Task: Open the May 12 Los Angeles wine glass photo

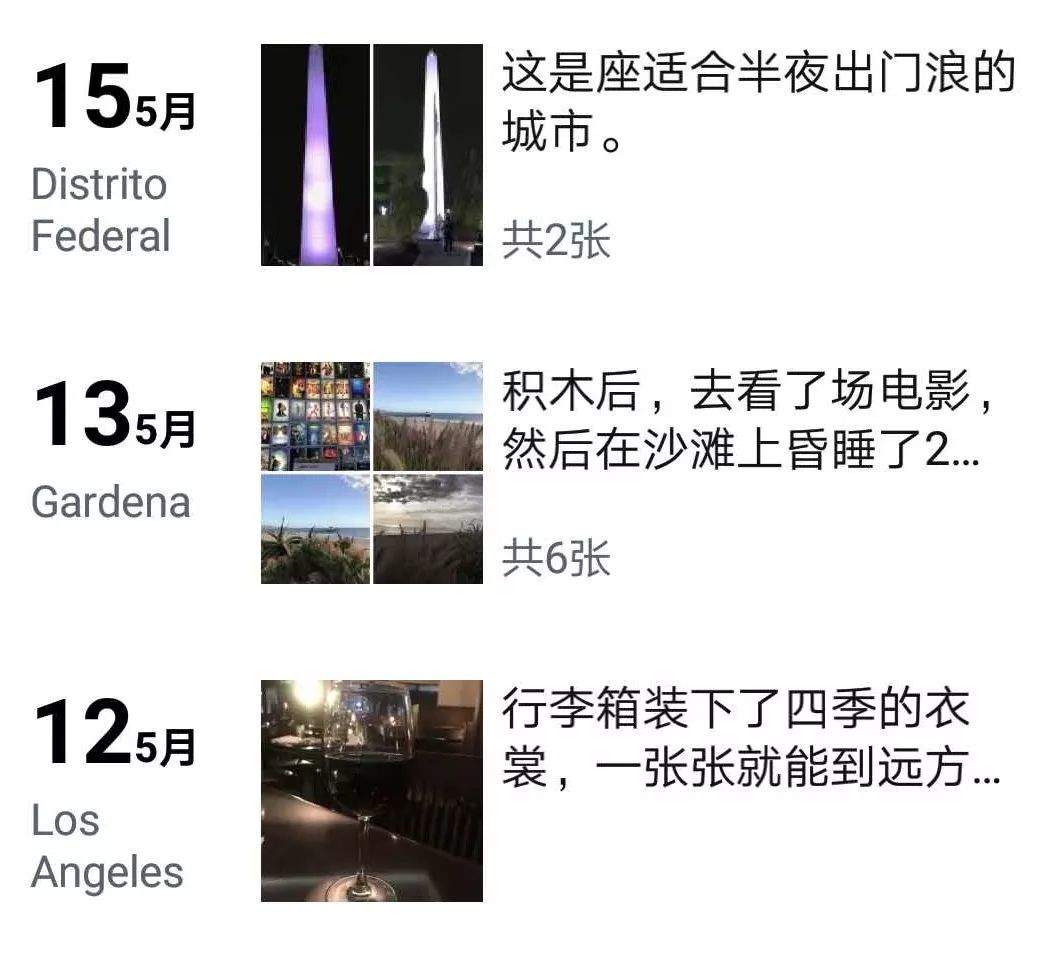Action: (x=371, y=790)
